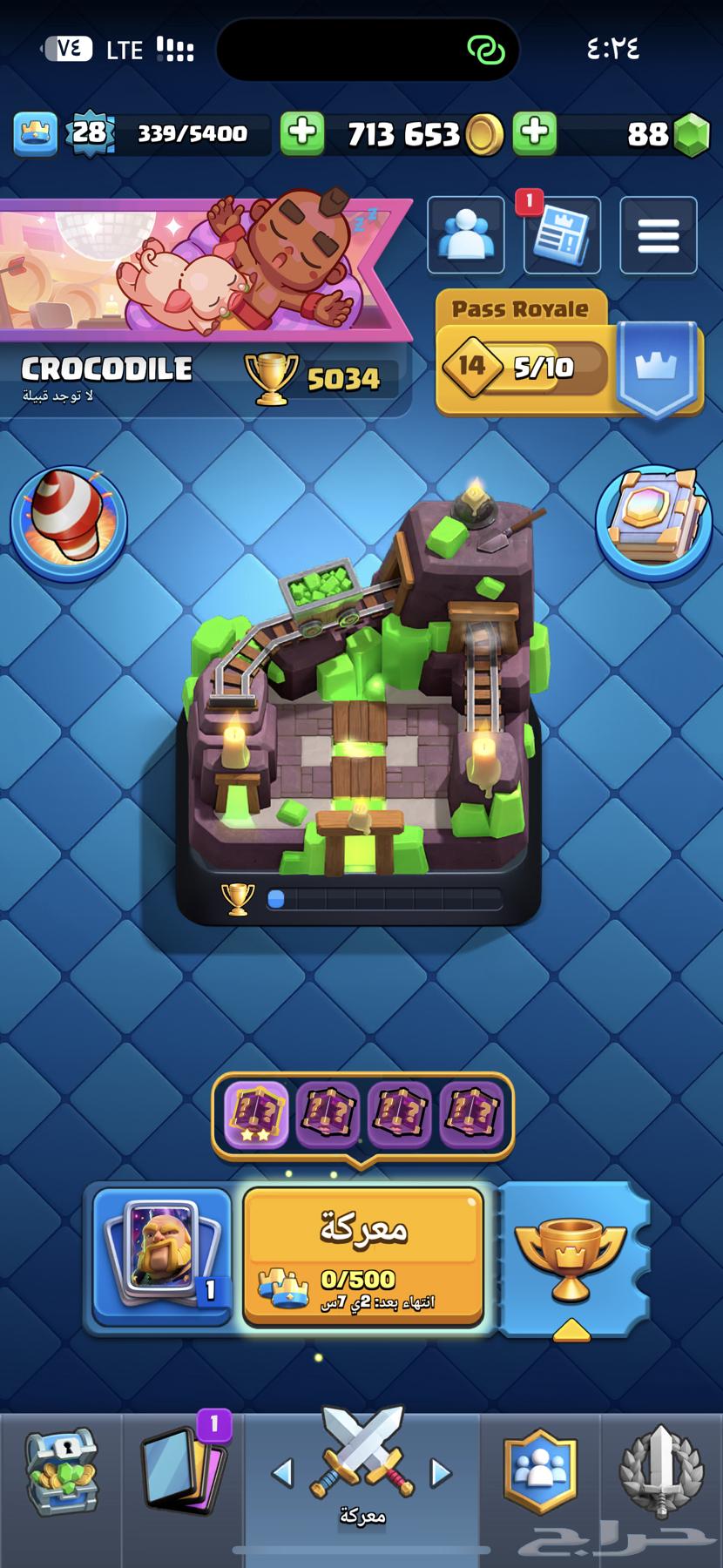Tap the King level crown icon
Viewport: 723px width, 1568px height.
point(36,133)
